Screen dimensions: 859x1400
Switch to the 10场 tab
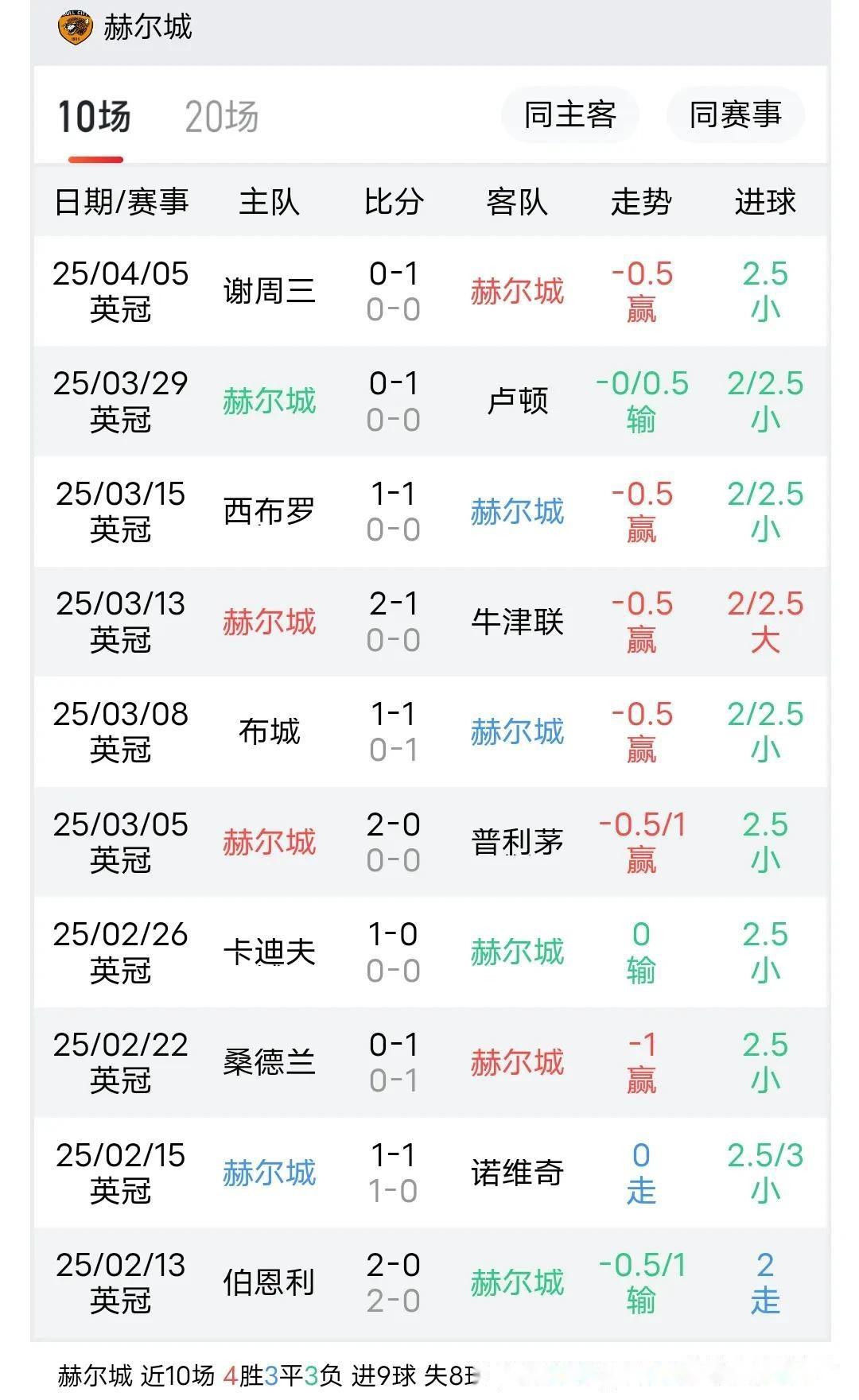(x=95, y=116)
